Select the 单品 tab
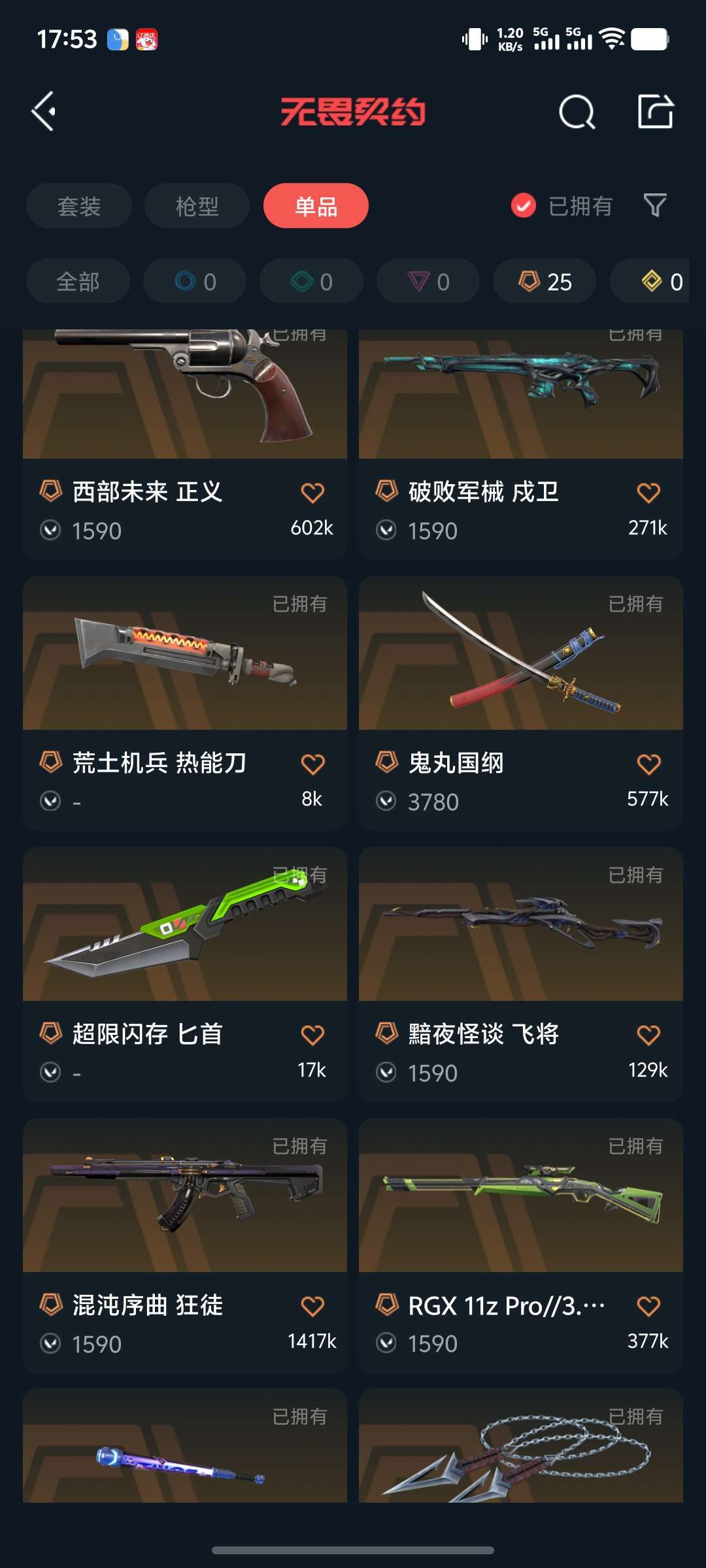706x1568 pixels. (x=316, y=206)
